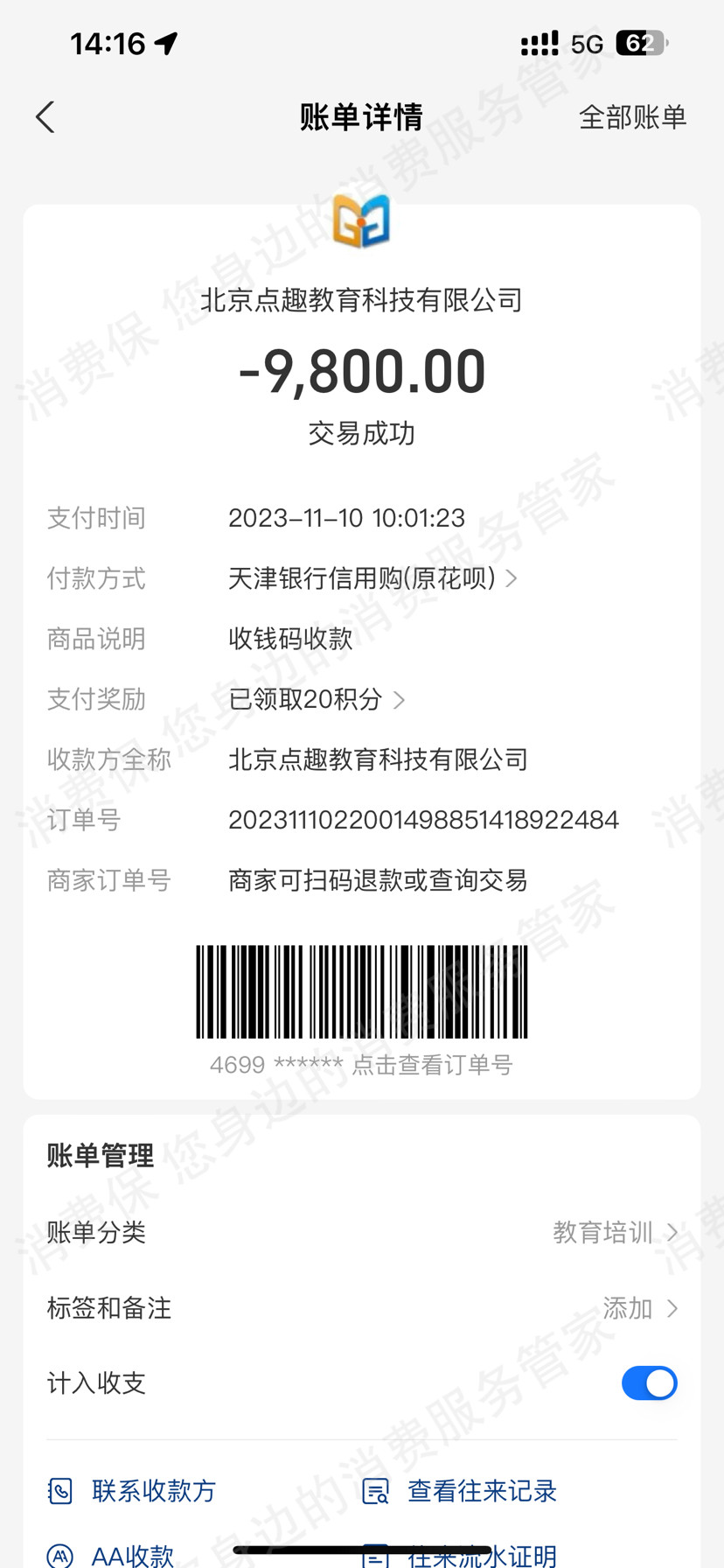The width and height of the screenshot is (724, 1568).
Task: Open 查看往来记录
Action: tap(461, 1491)
